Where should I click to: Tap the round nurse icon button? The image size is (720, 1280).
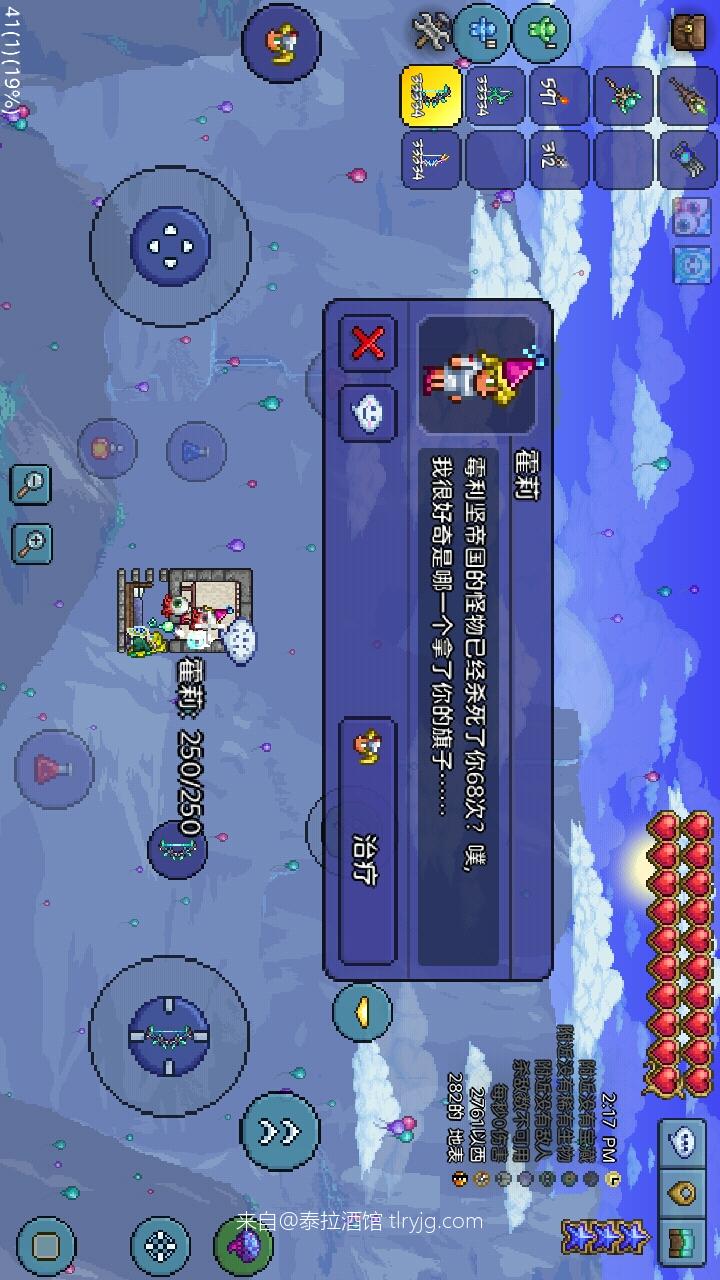pyautogui.click(x=281, y=42)
